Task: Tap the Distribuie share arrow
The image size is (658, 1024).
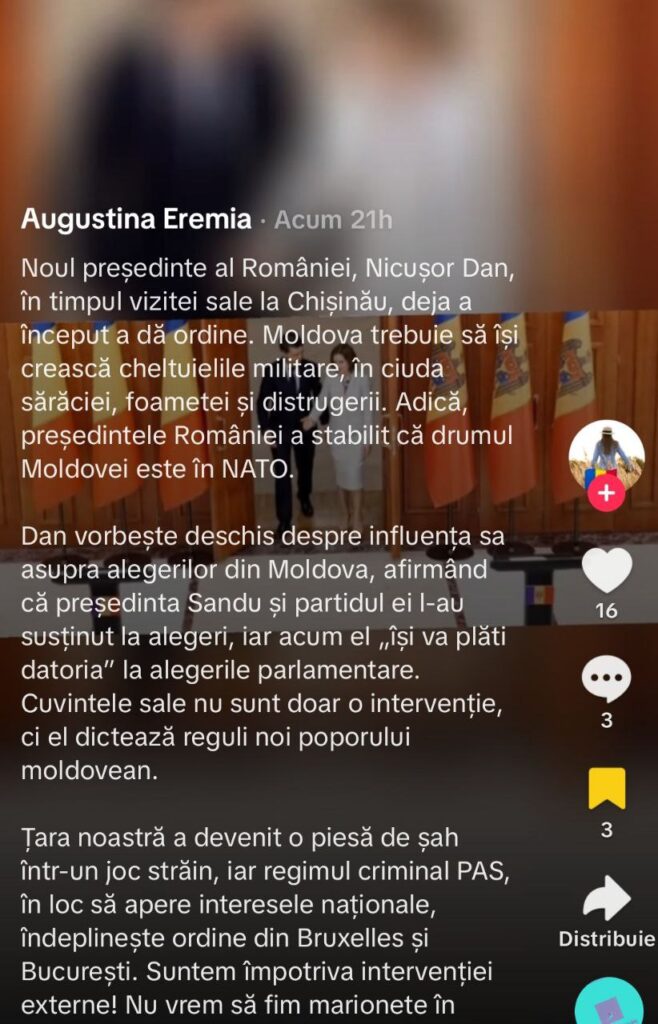Action: pos(606,899)
